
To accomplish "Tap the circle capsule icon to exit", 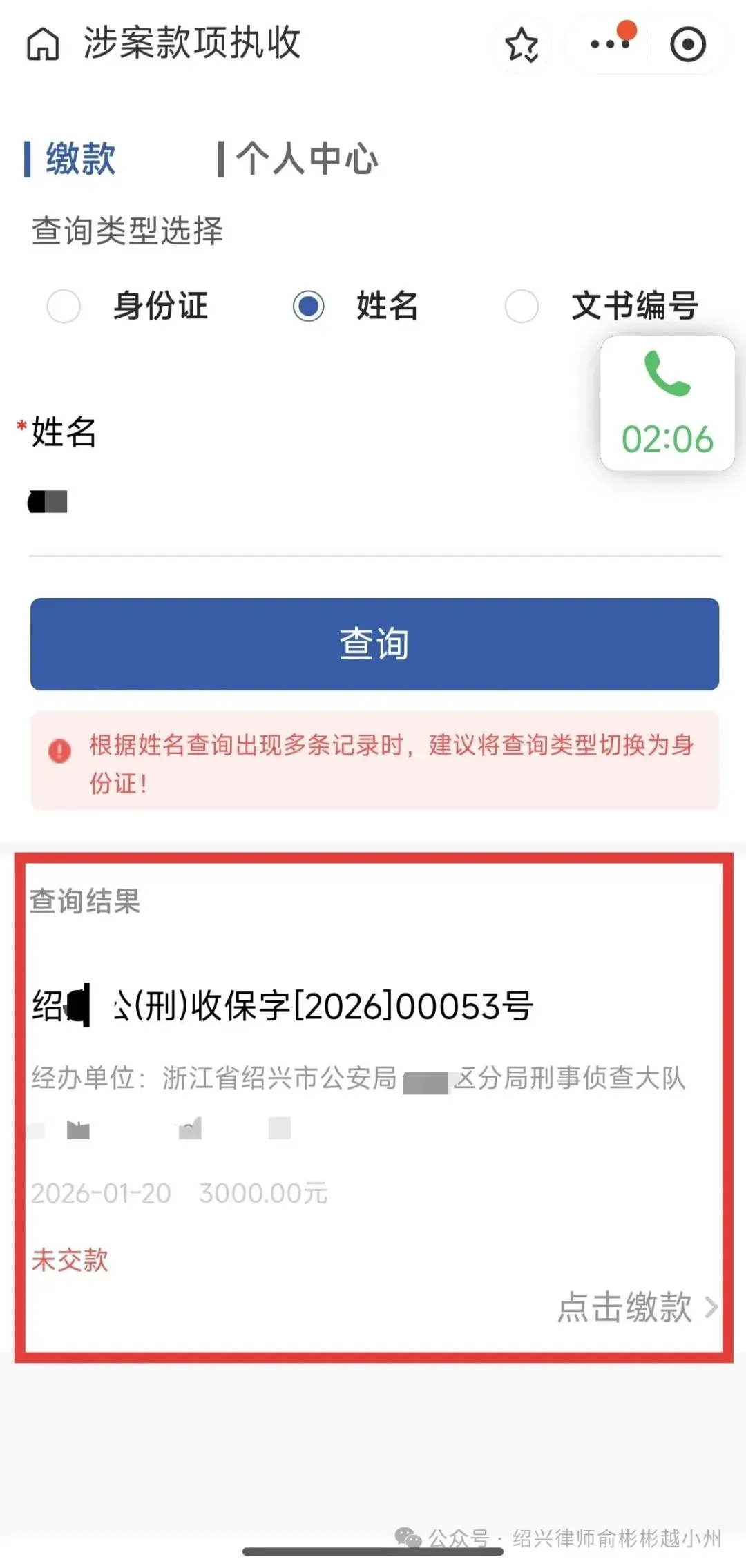I will tap(689, 45).
